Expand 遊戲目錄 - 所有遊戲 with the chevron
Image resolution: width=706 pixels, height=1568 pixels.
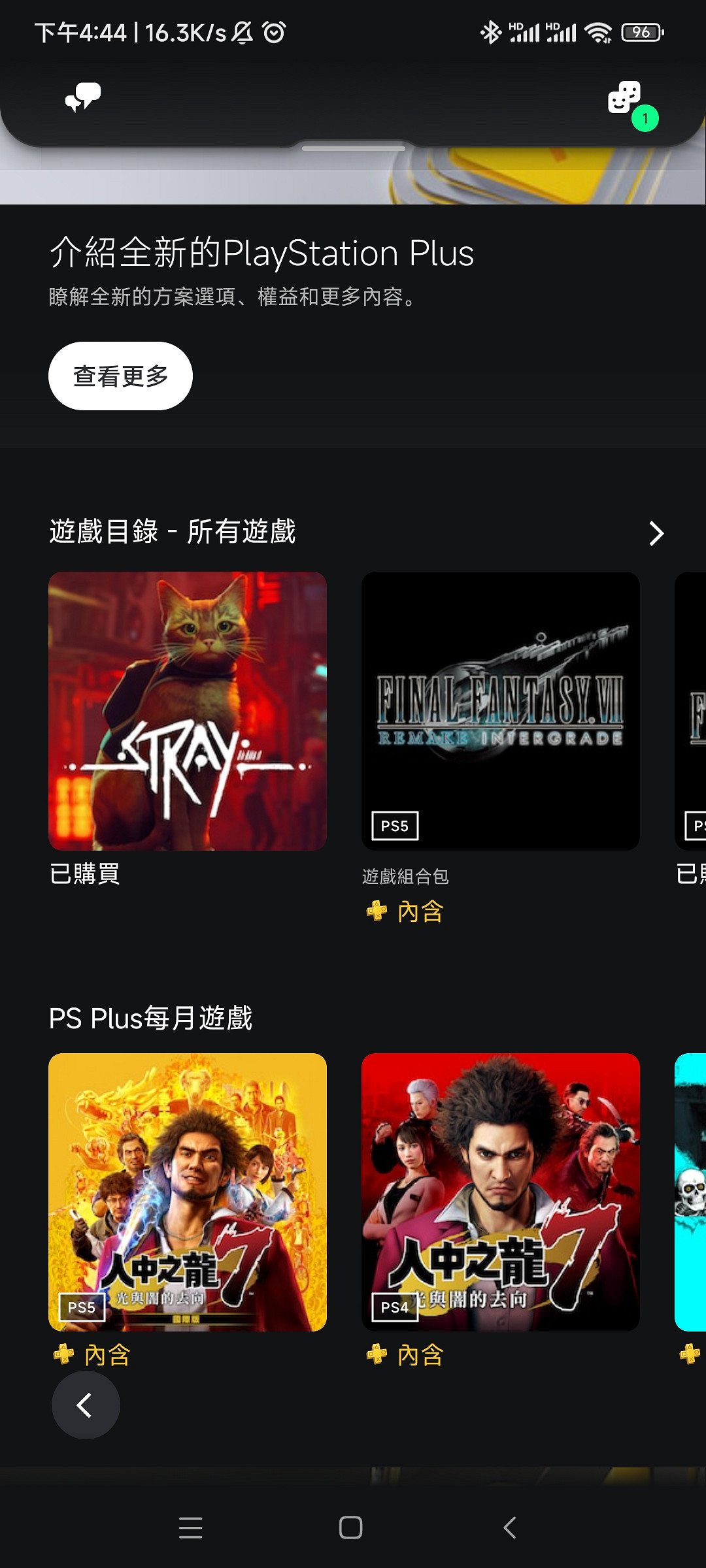tap(656, 533)
